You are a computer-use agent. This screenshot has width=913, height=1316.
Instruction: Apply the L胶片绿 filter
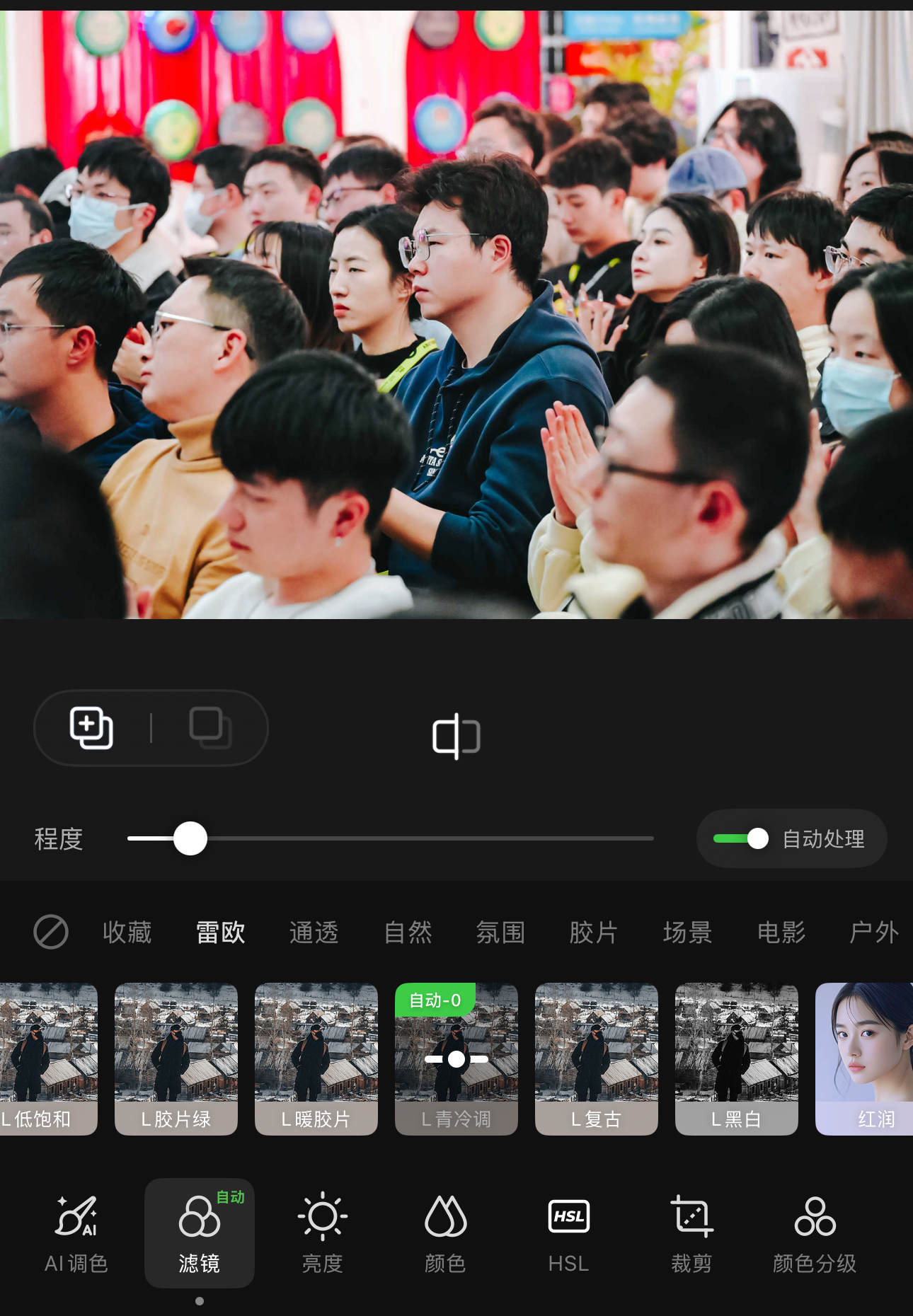[176, 1058]
